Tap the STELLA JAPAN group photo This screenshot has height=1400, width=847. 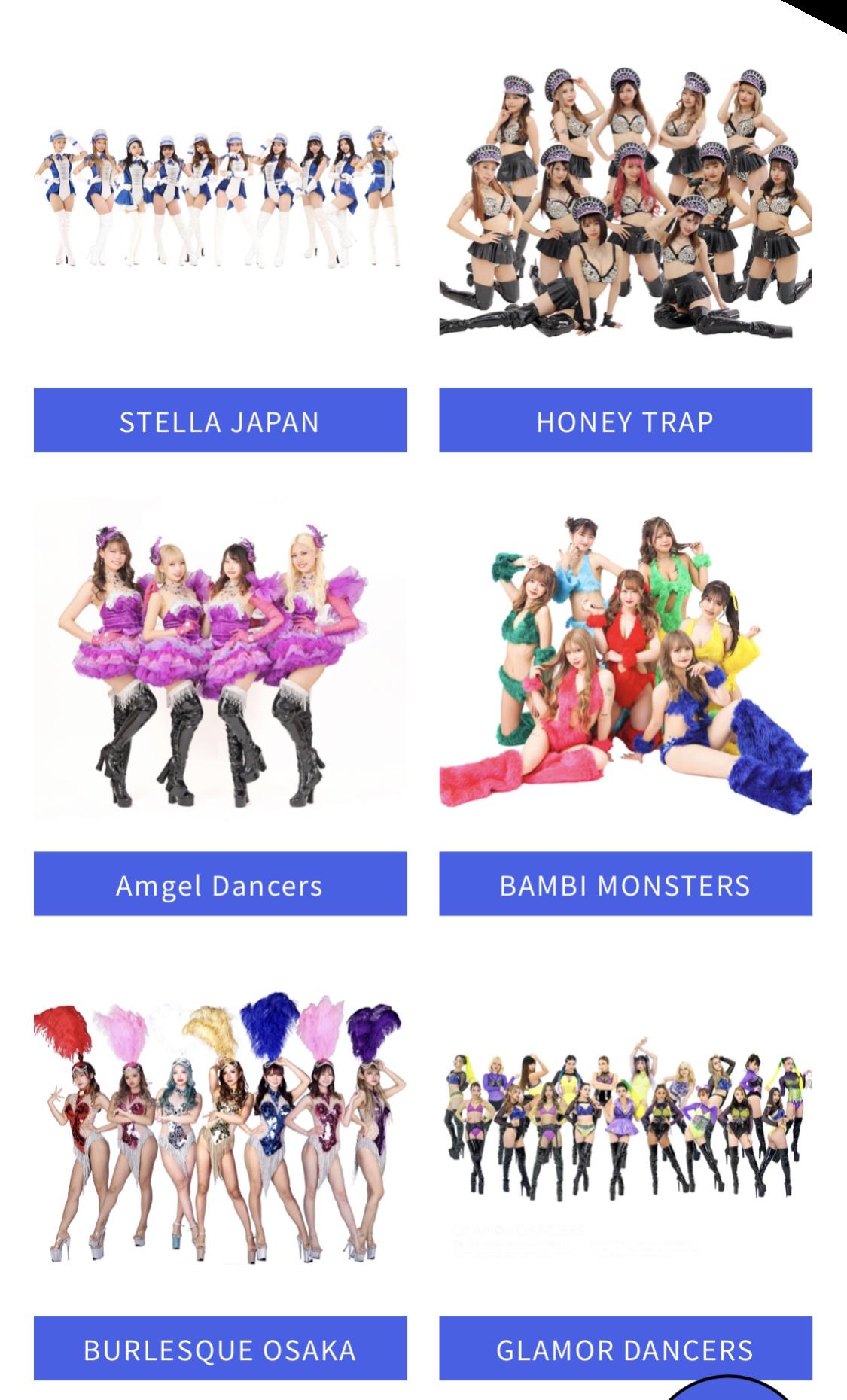pos(220,198)
